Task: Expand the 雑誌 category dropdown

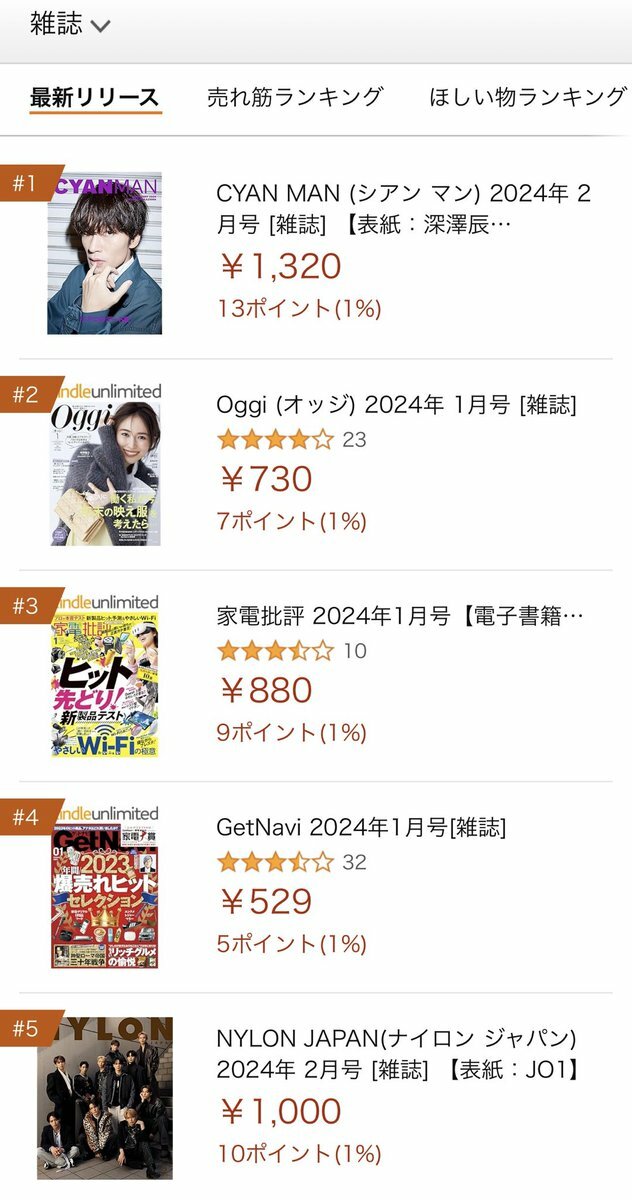Action: pos(69,25)
